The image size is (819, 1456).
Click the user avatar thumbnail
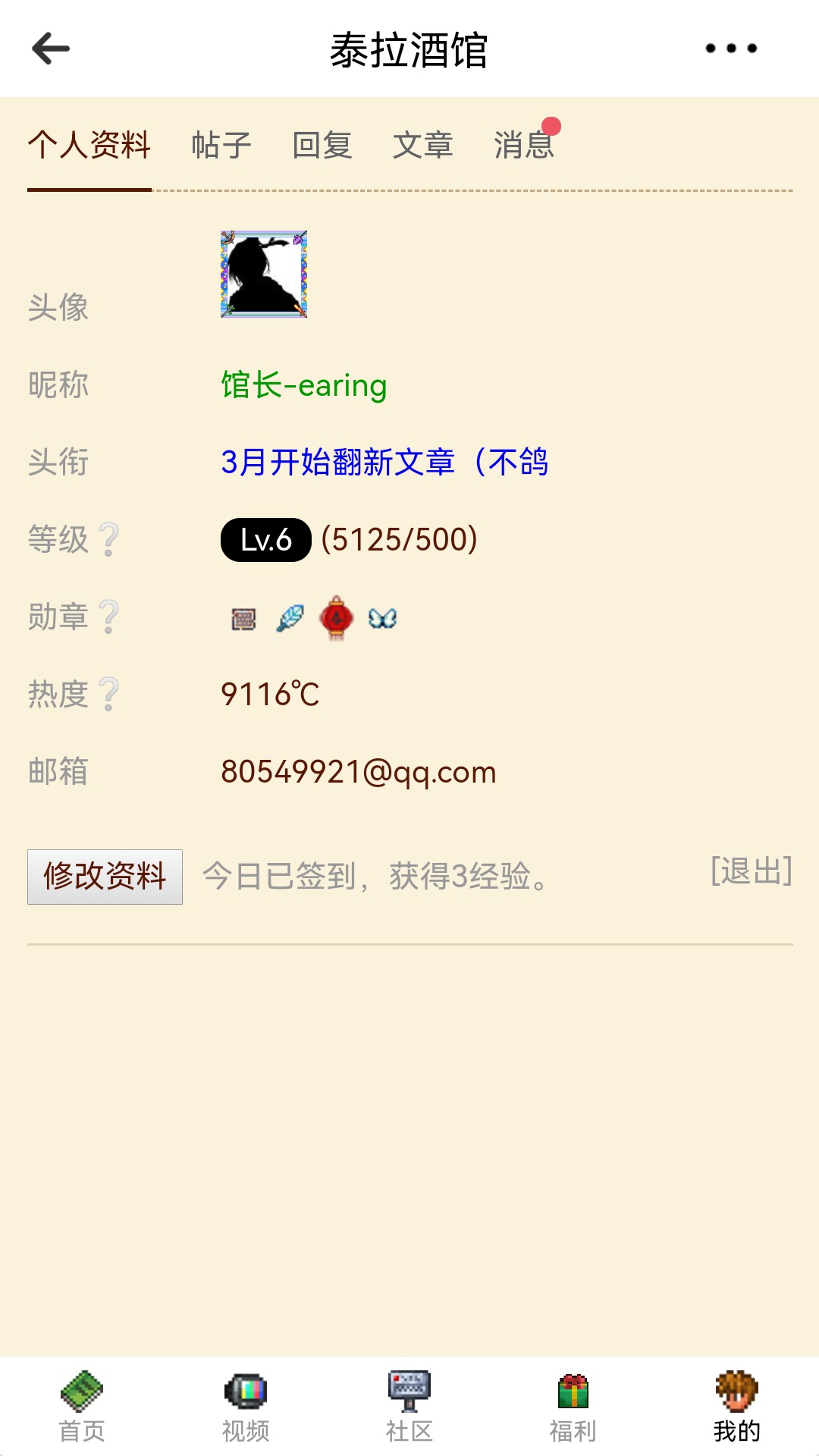point(263,276)
